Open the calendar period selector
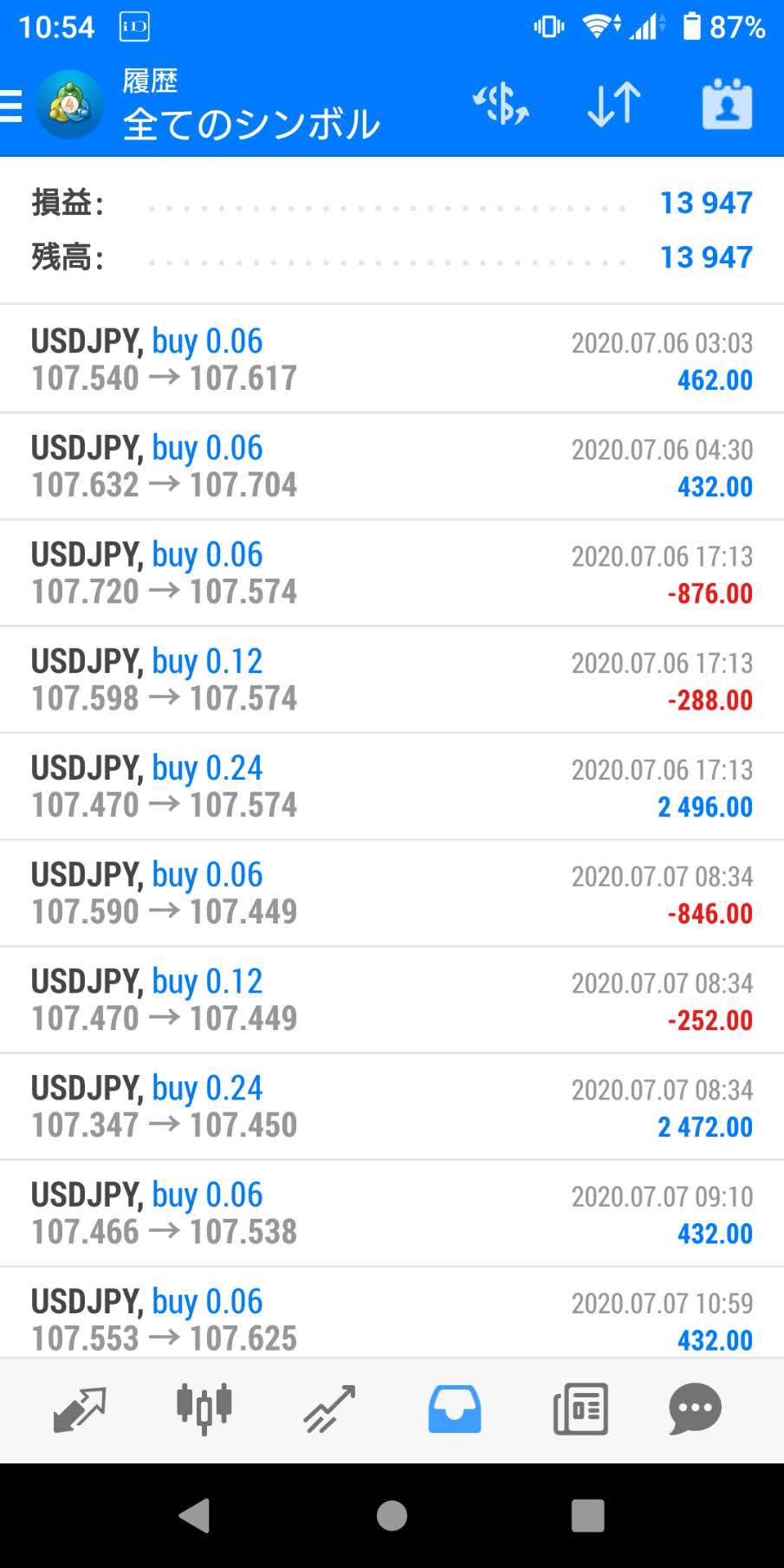Screen dimensions: 784x1568 727,105
